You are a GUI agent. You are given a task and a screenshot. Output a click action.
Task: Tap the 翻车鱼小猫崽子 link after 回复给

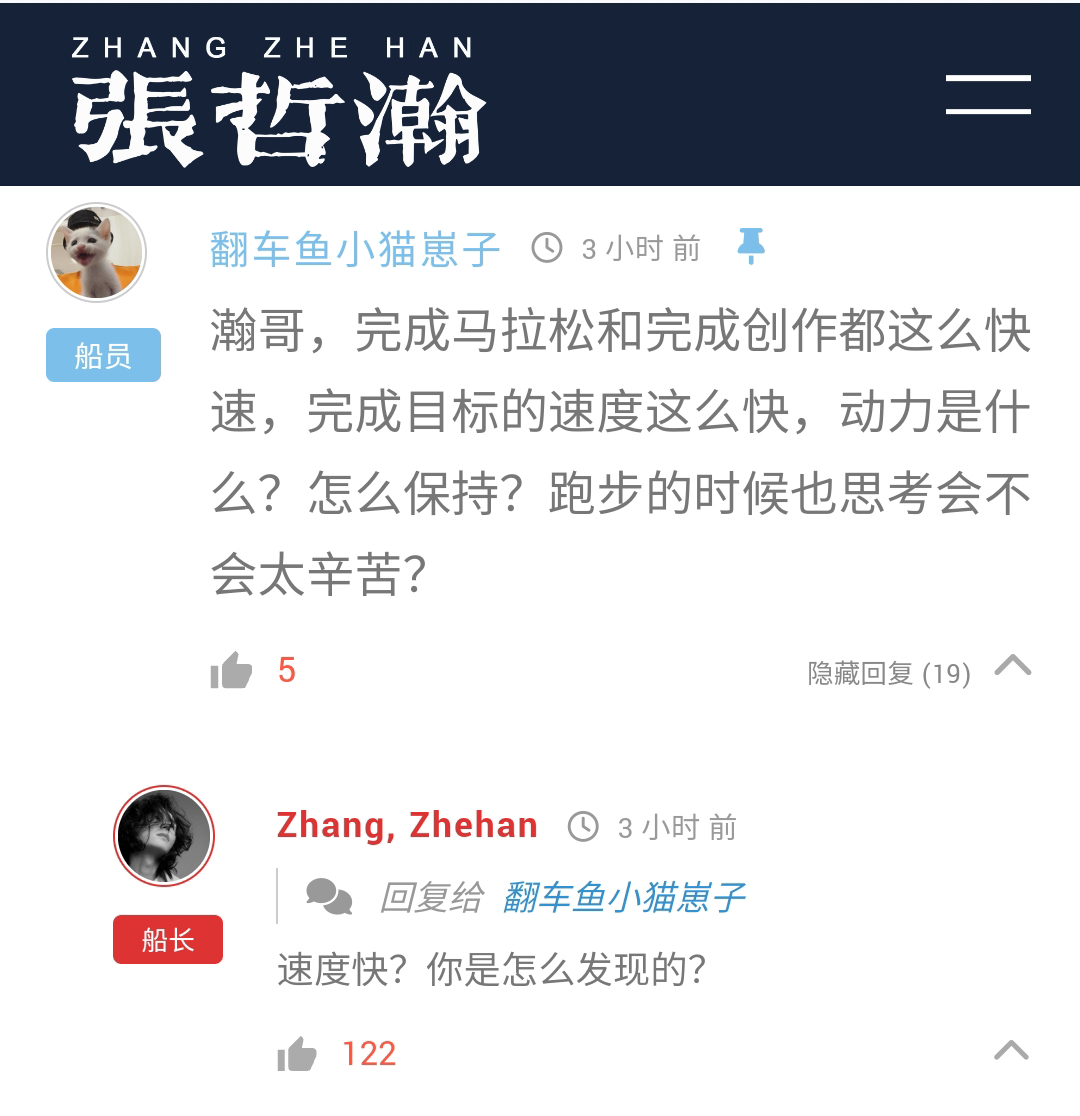(x=624, y=897)
